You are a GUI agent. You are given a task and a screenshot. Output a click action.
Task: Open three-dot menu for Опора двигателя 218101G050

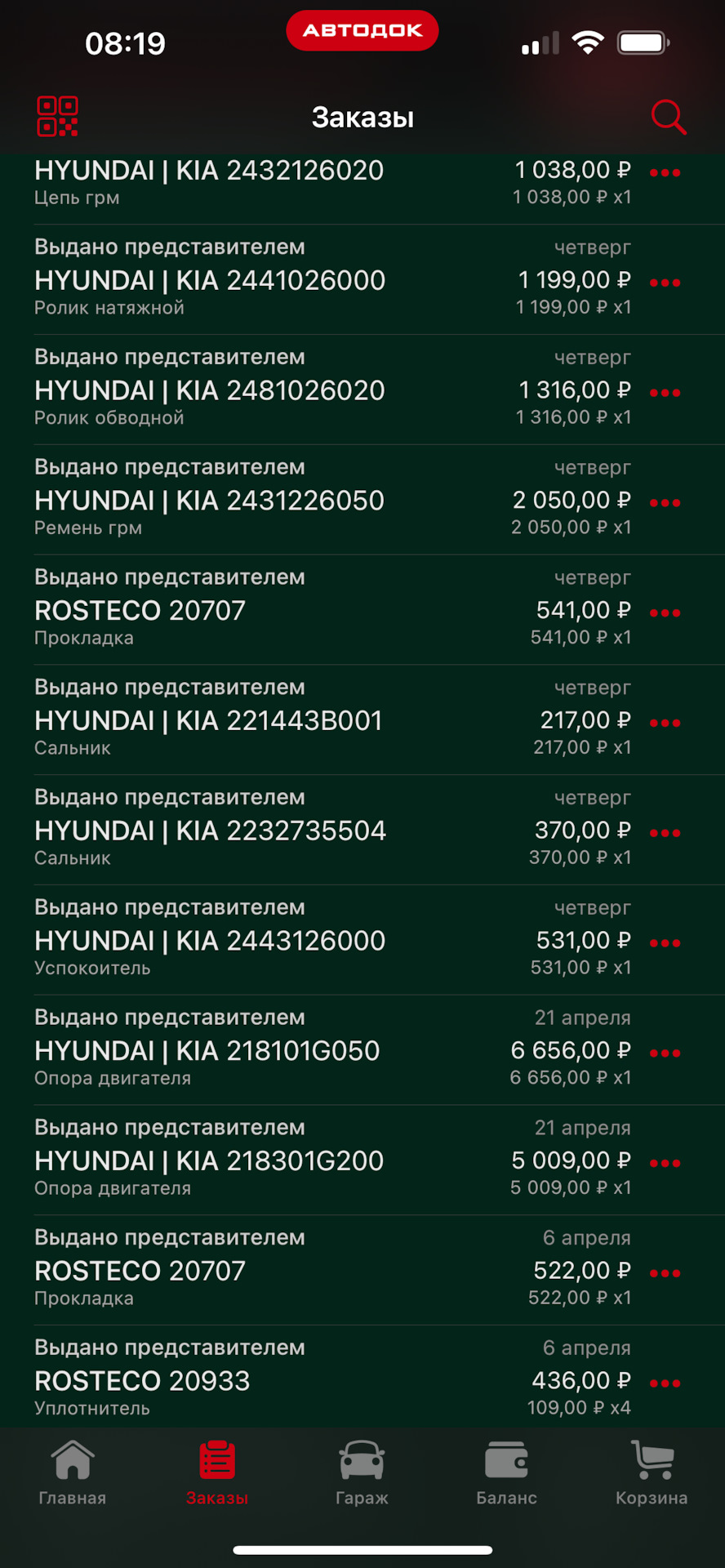coord(665,1053)
